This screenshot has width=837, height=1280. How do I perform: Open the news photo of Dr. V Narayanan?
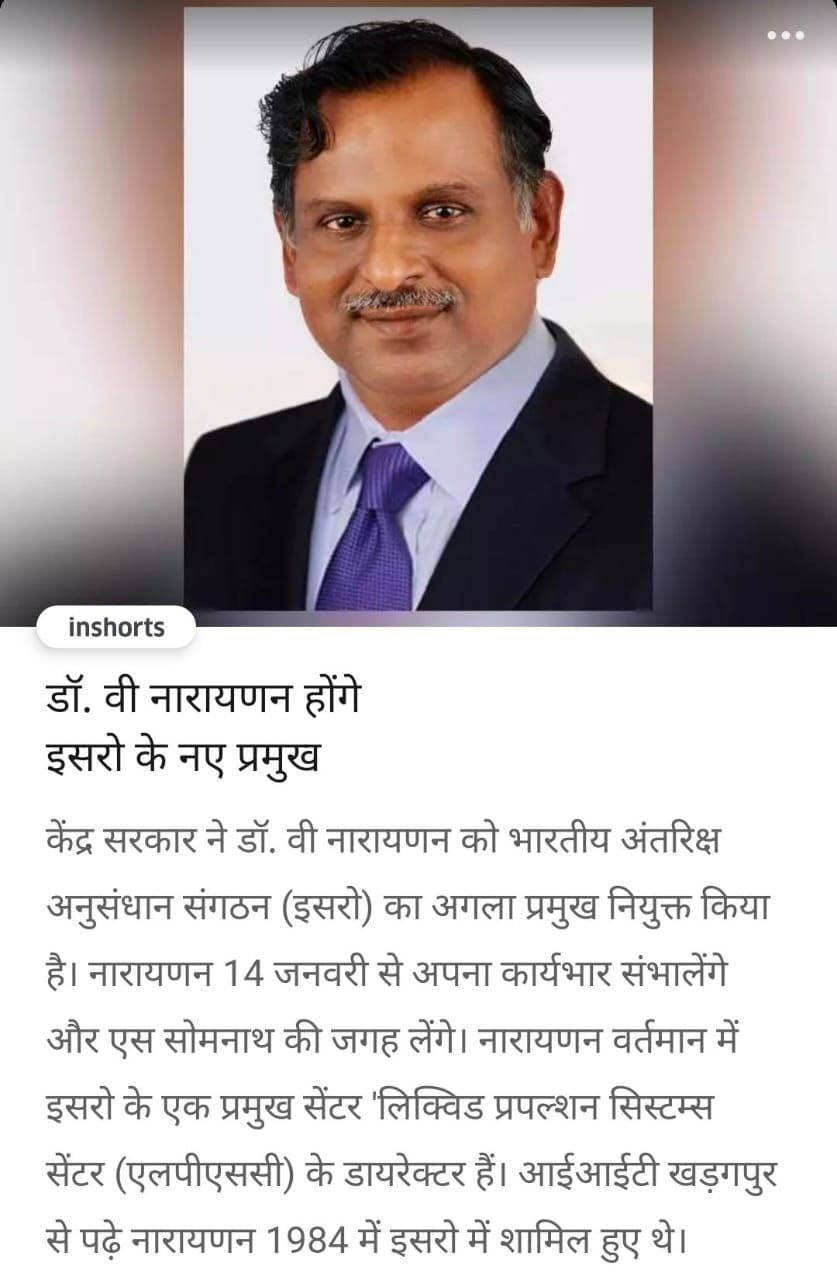pos(418,308)
